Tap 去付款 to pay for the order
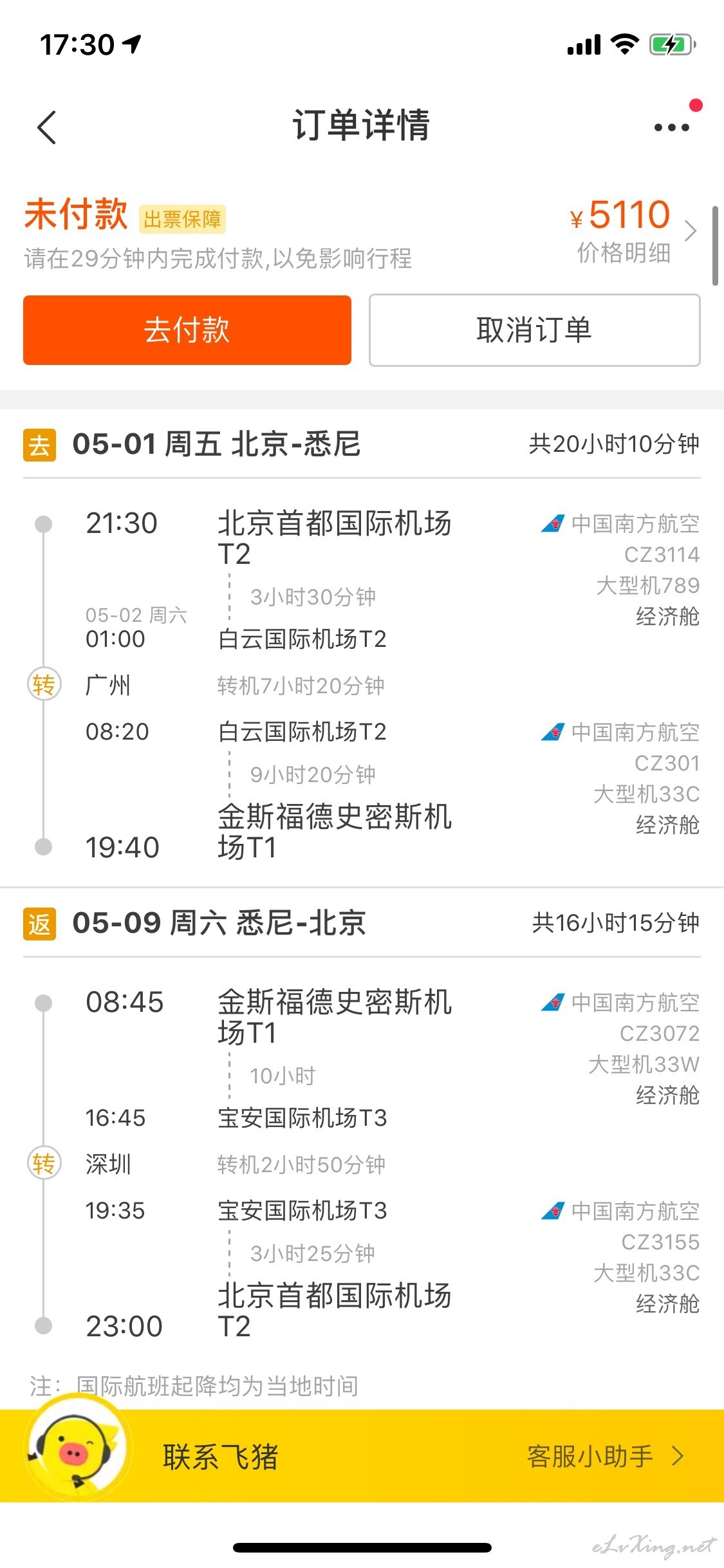Viewport: 724px width, 1568px height. click(187, 330)
